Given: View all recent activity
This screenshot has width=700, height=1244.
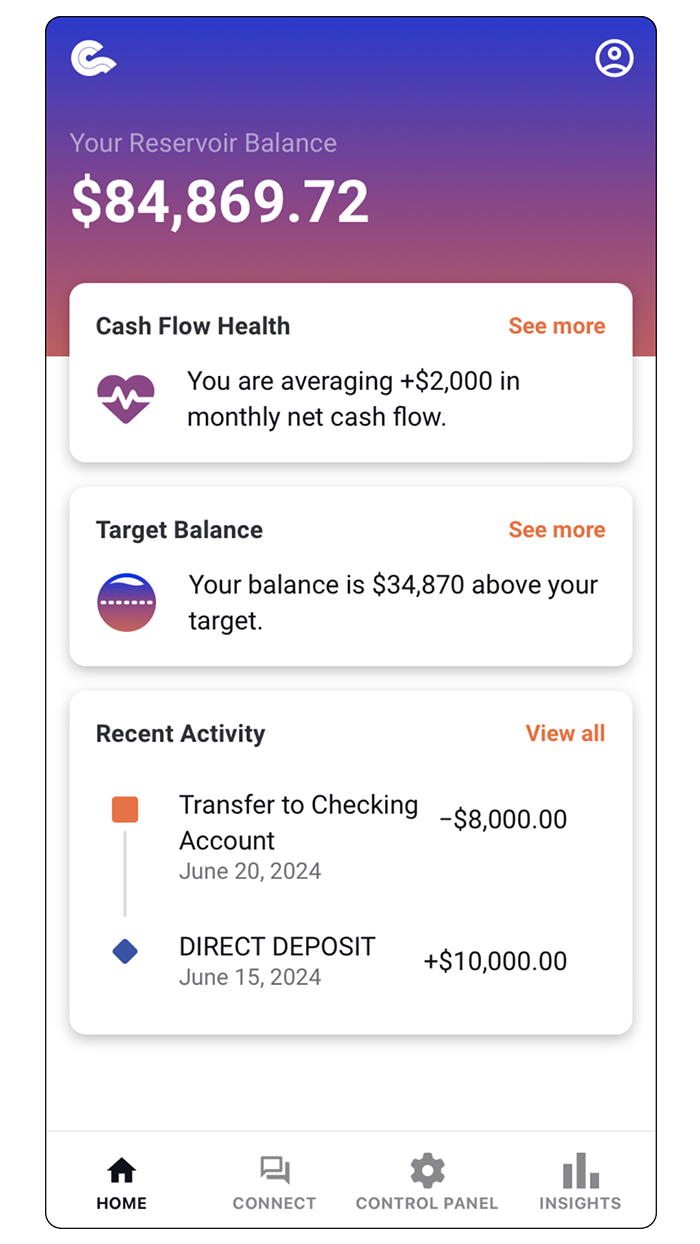Looking at the screenshot, I should point(565,734).
